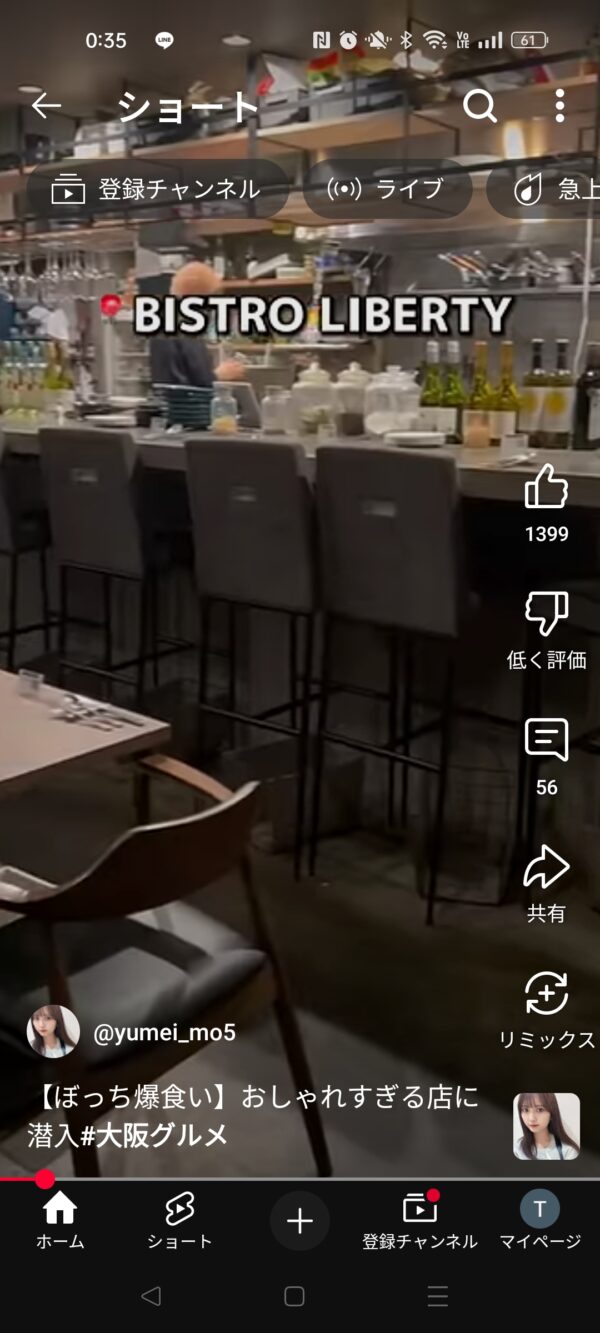Open the @yumei_mo5 channel
This screenshot has width=600, height=1333.
(163, 1033)
